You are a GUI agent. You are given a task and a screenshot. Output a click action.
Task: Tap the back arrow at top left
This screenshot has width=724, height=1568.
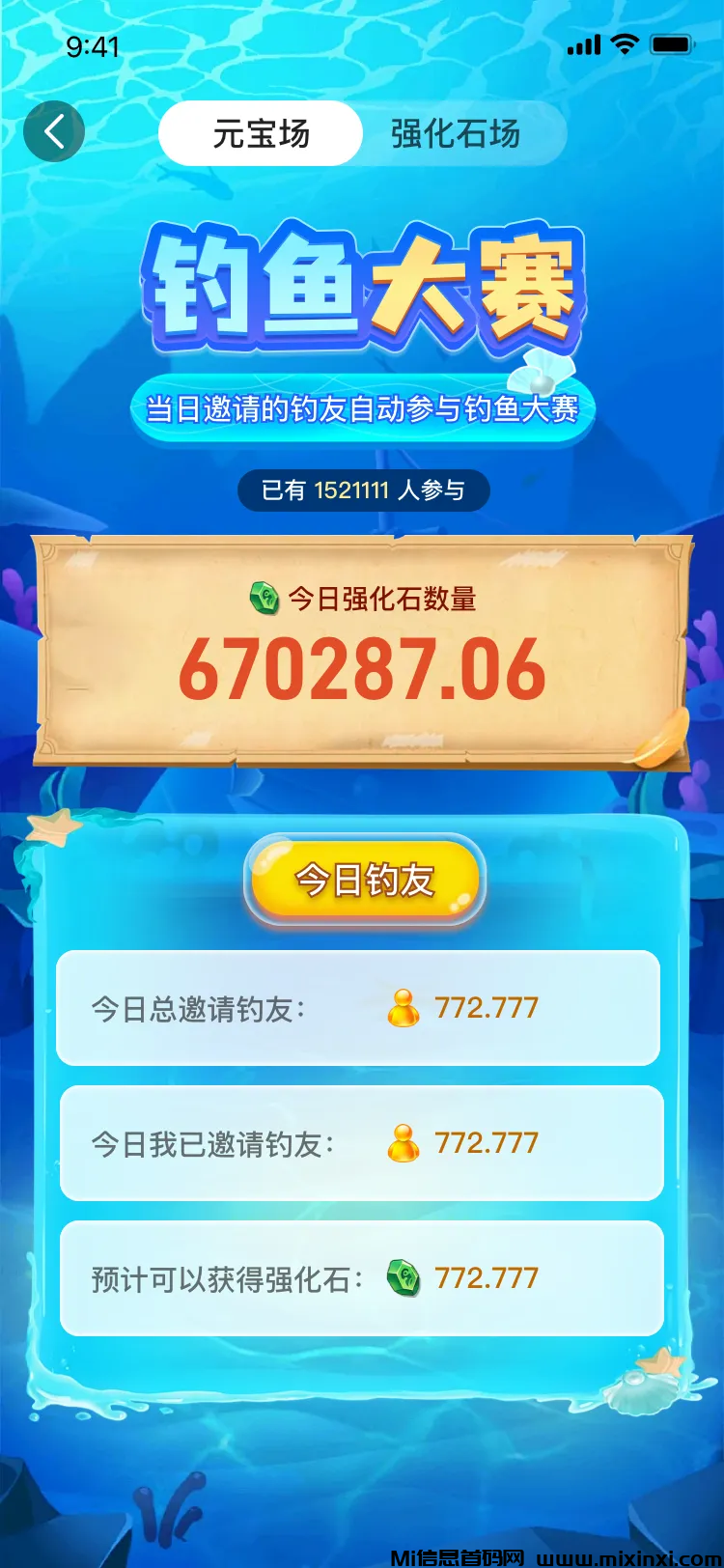pos(54,130)
